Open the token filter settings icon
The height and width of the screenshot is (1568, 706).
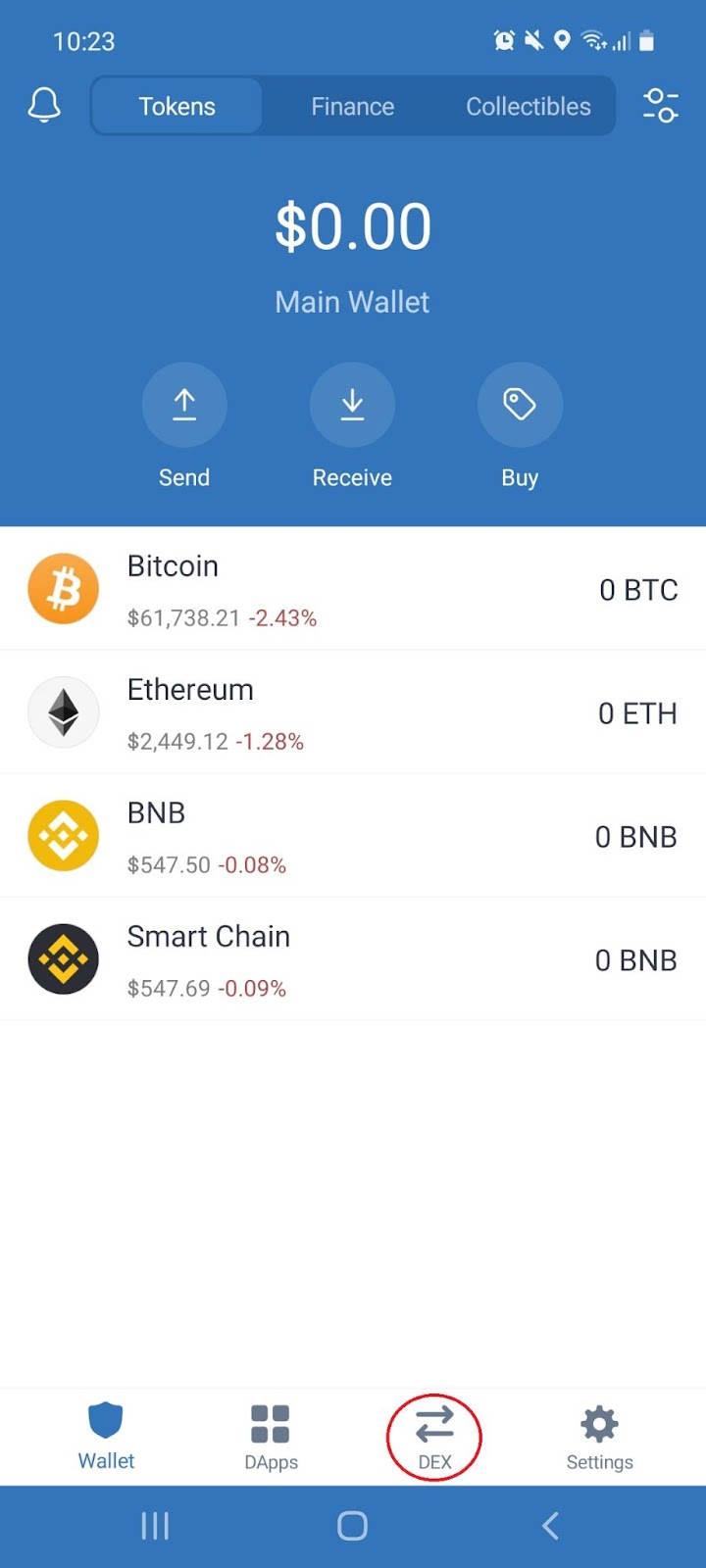tap(660, 105)
